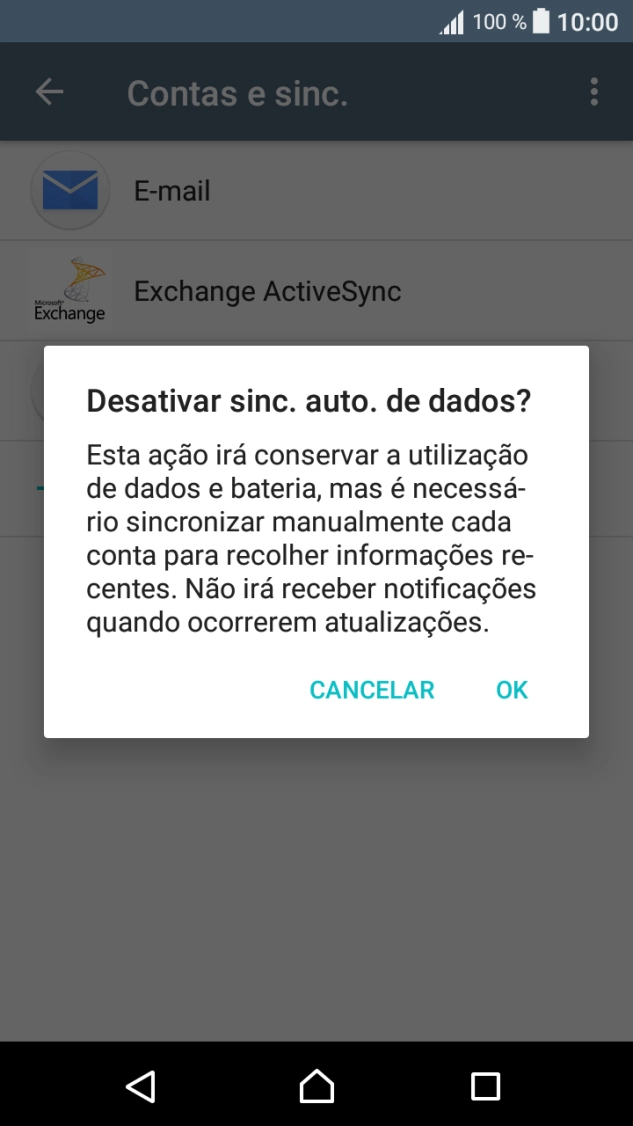Open recent apps

[485, 1085]
